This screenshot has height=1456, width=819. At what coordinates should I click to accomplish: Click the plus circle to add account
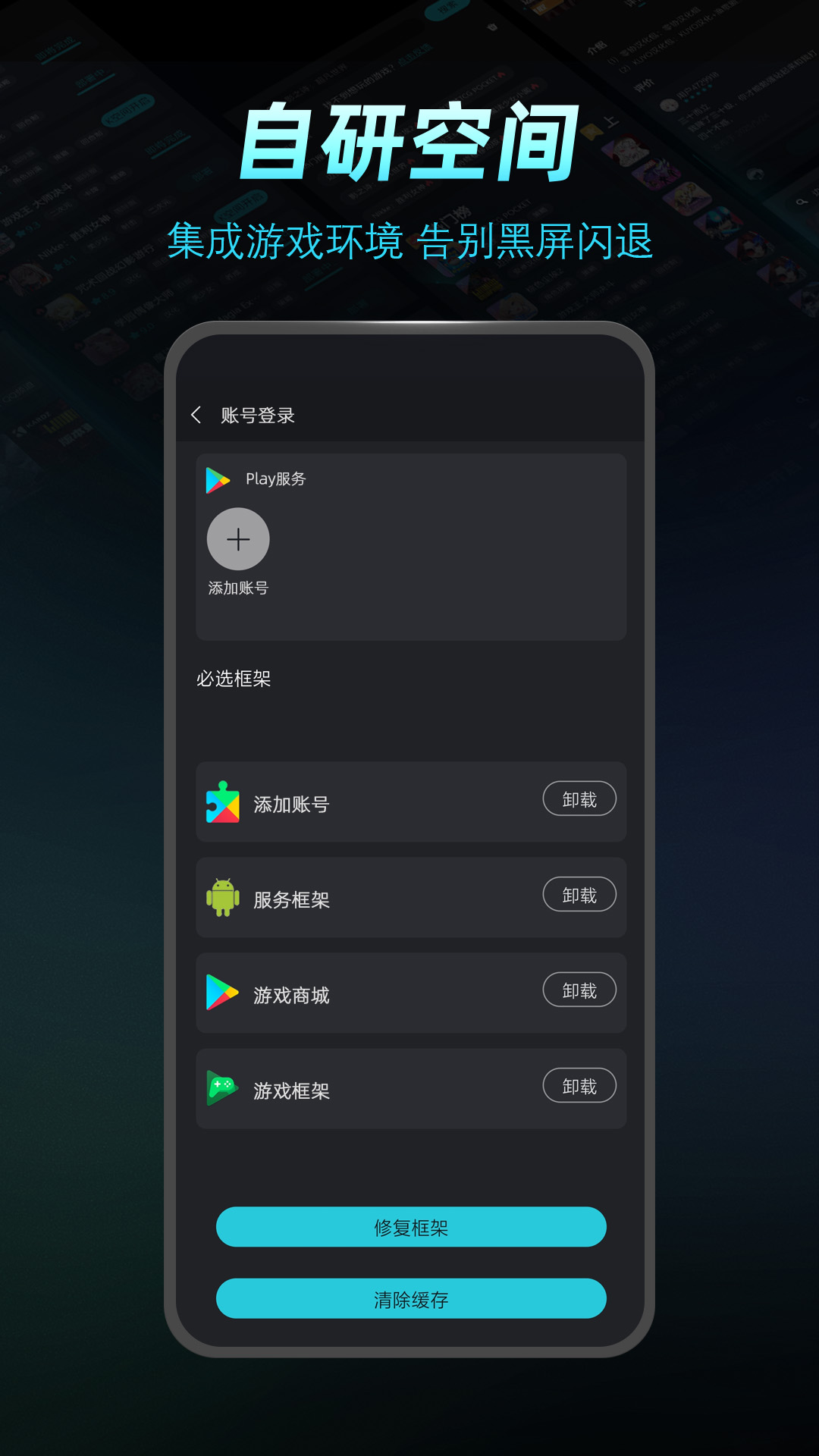click(238, 538)
